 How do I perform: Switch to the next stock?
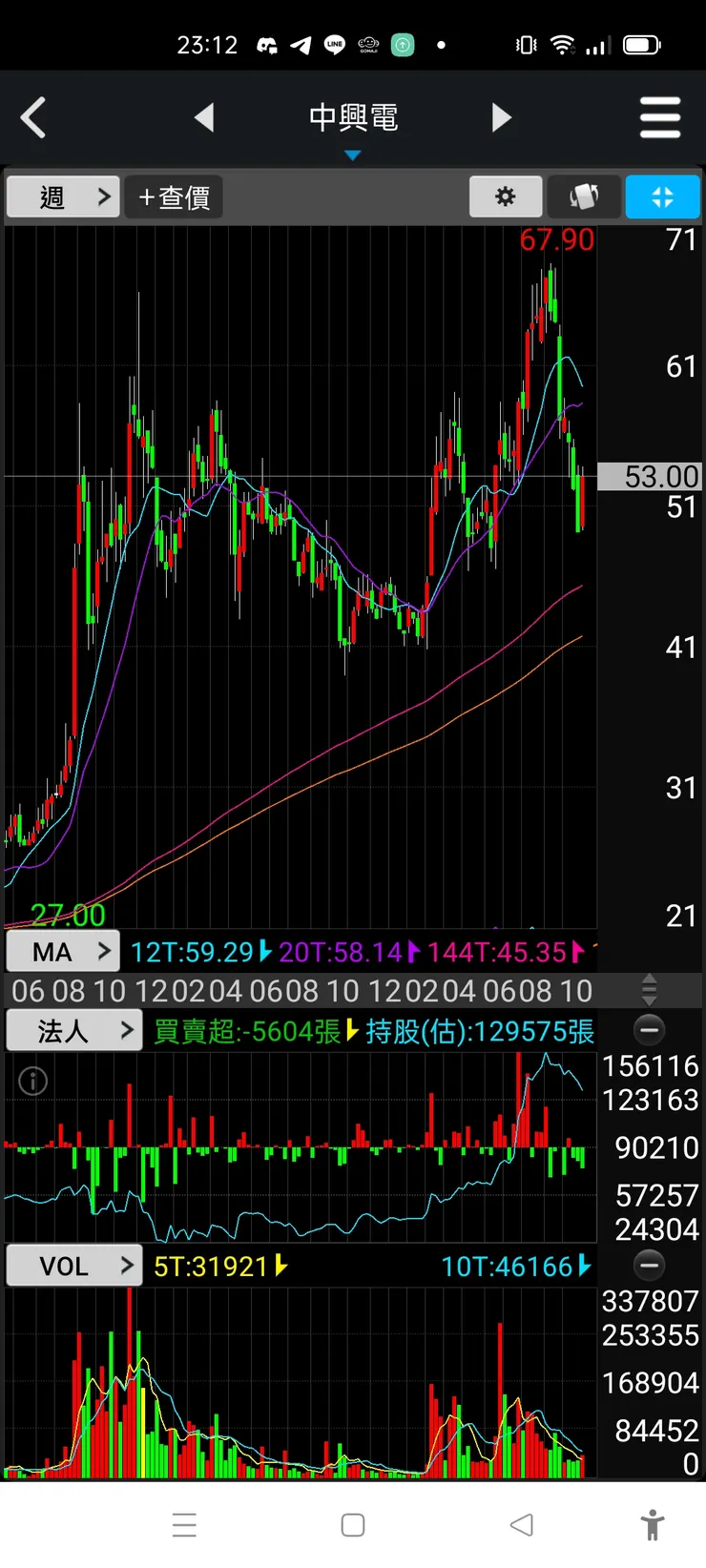[x=502, y=118]
